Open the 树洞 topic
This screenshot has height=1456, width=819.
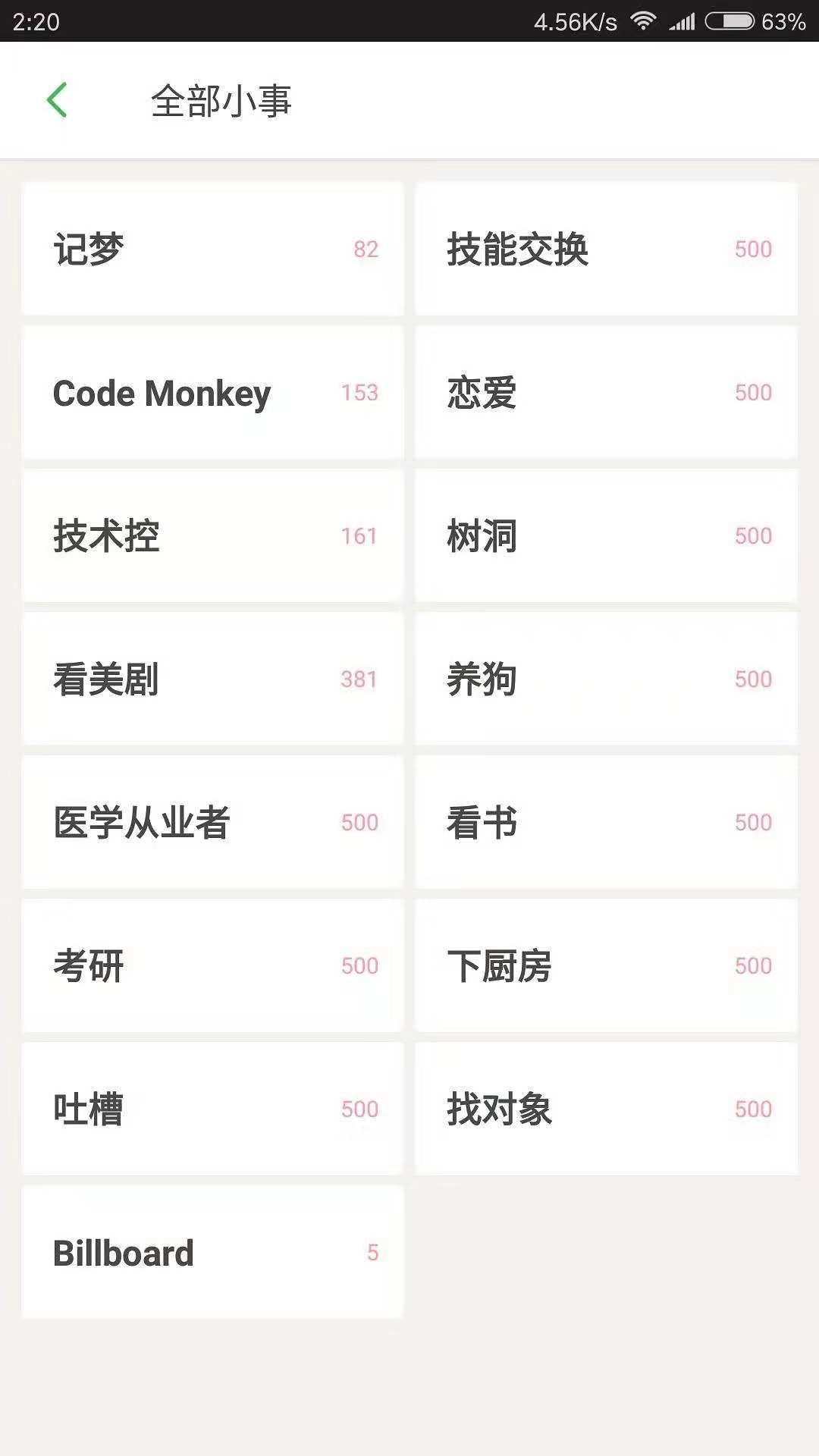(x=606, y=536)
